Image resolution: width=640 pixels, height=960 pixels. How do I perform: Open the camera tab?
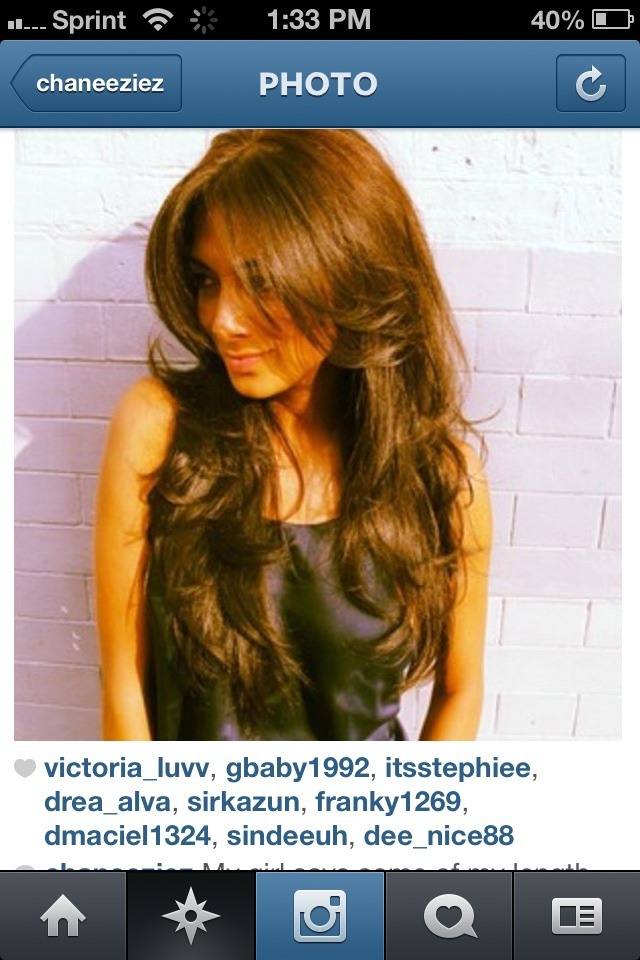[320, 916]
